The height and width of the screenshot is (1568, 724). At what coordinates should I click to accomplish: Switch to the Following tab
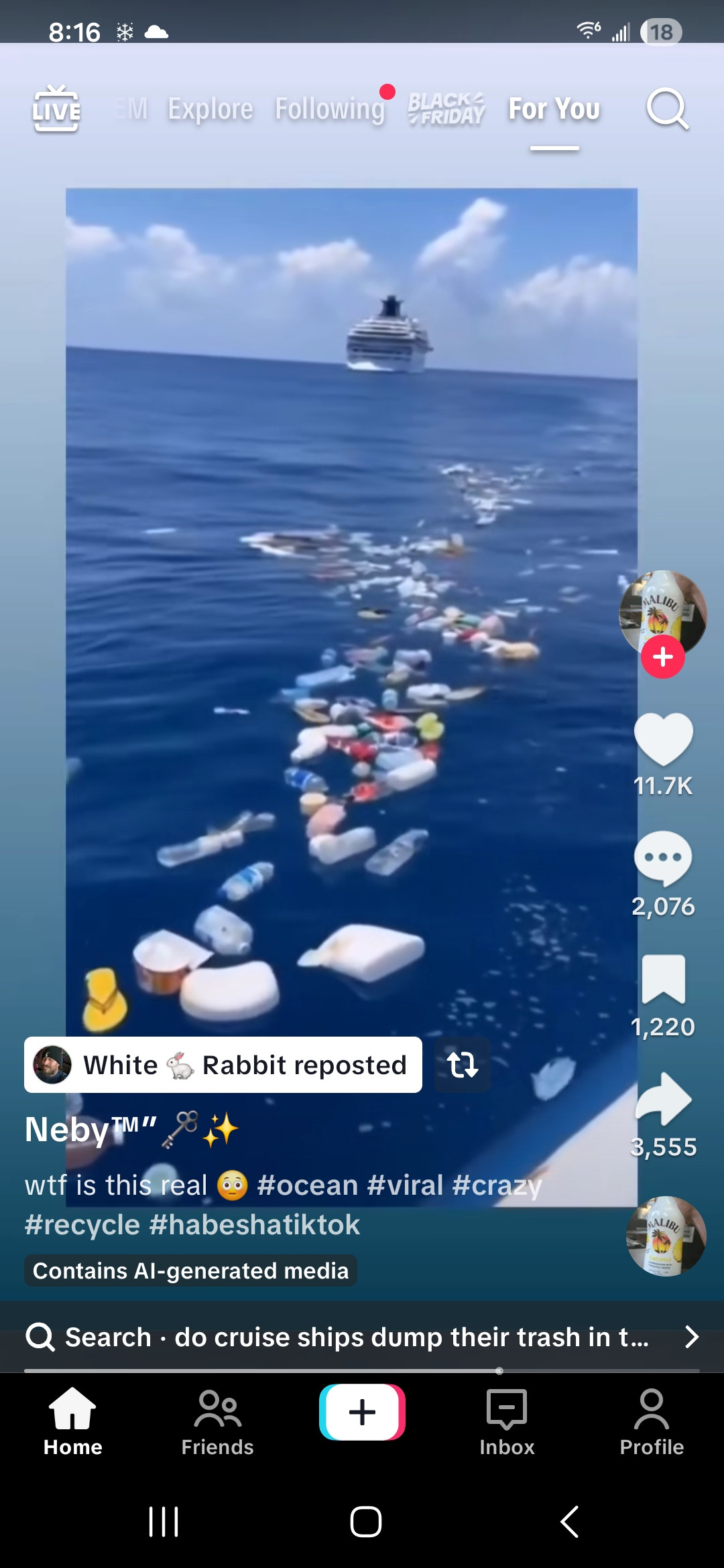330,109
